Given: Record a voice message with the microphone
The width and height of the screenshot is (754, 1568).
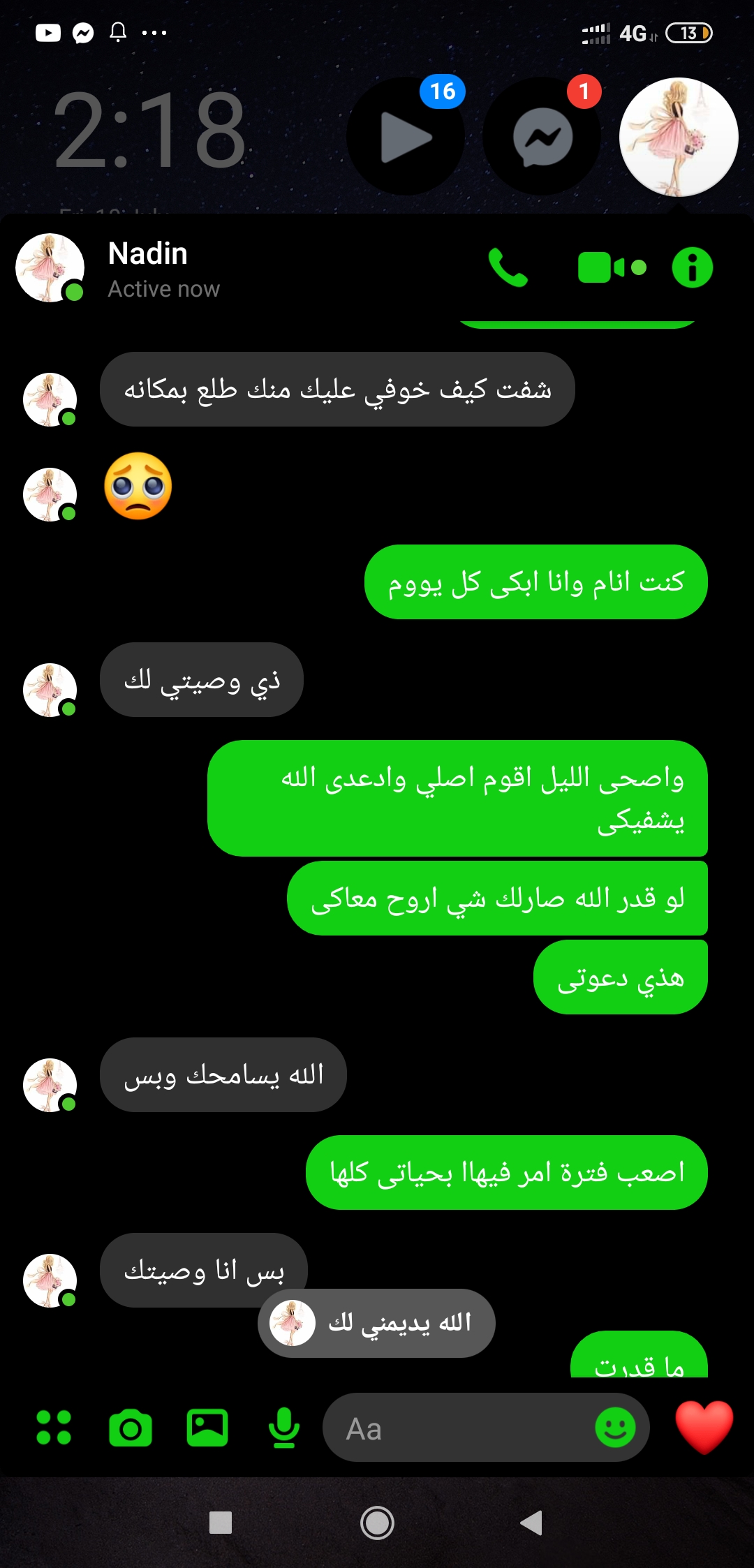Looking at the screenshot, I should click(283, 1428).
